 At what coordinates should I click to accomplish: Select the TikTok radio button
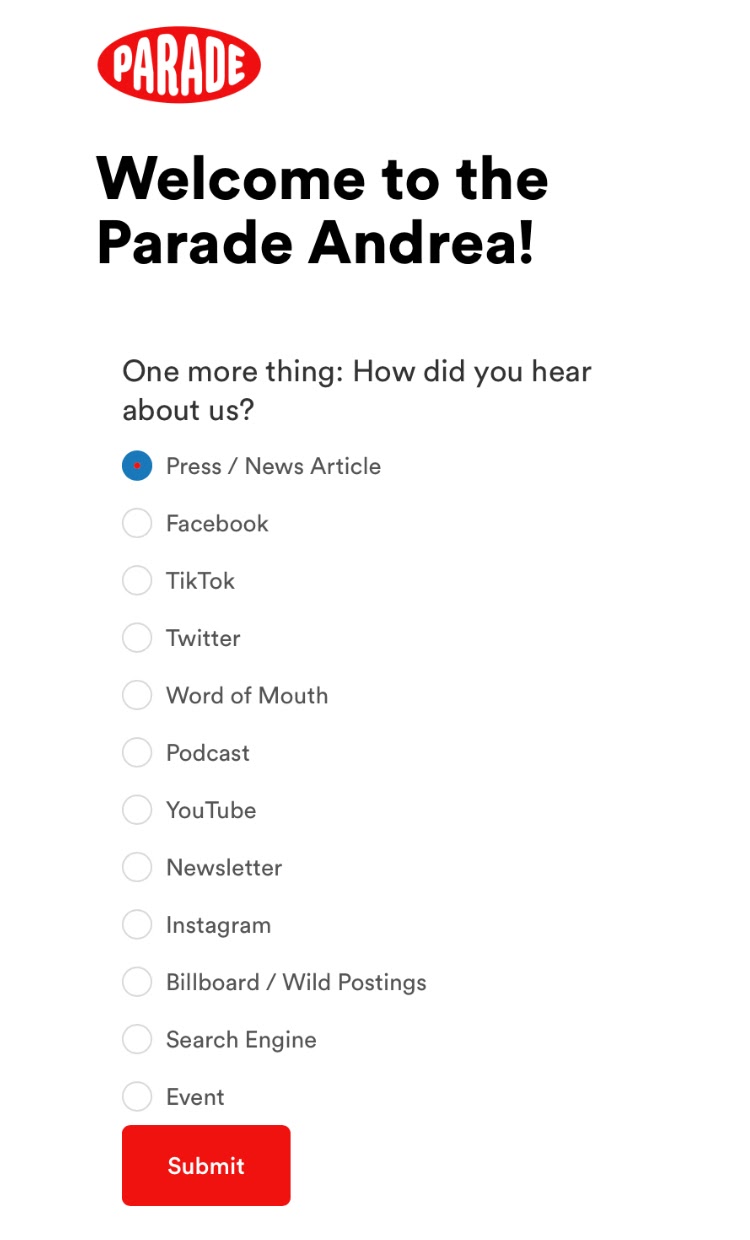(x=137, y=581)
